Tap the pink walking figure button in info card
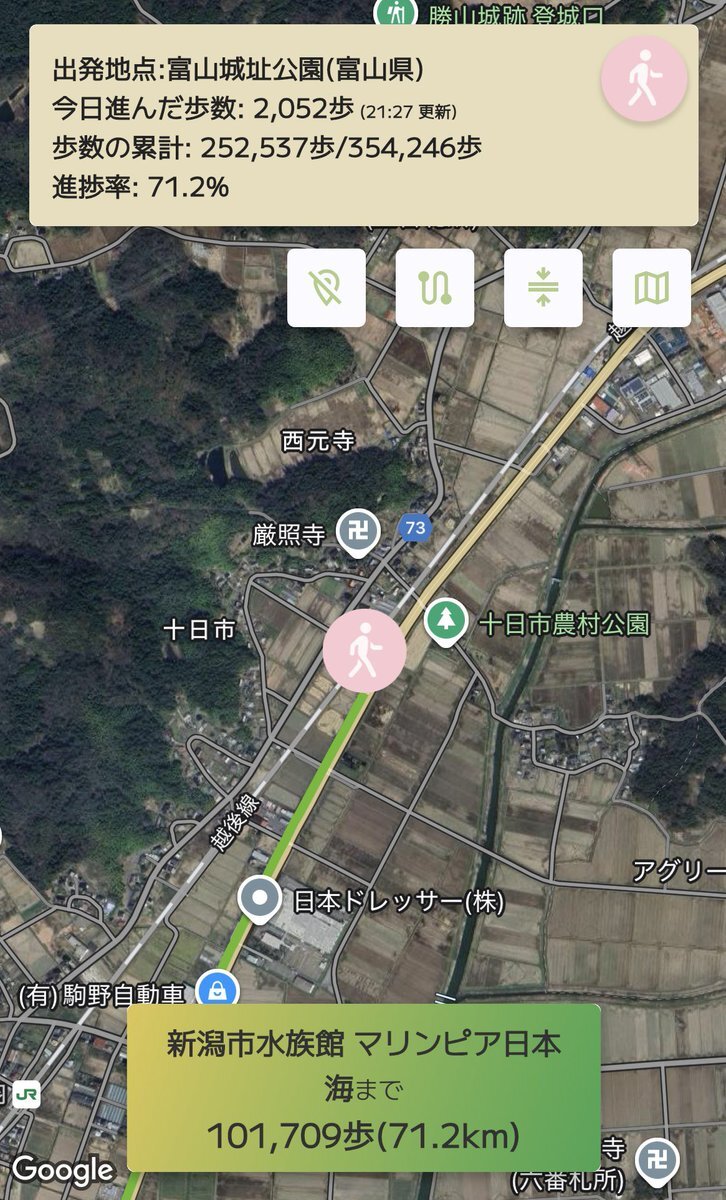726x1200 pixels. click(x=643, y=79)
